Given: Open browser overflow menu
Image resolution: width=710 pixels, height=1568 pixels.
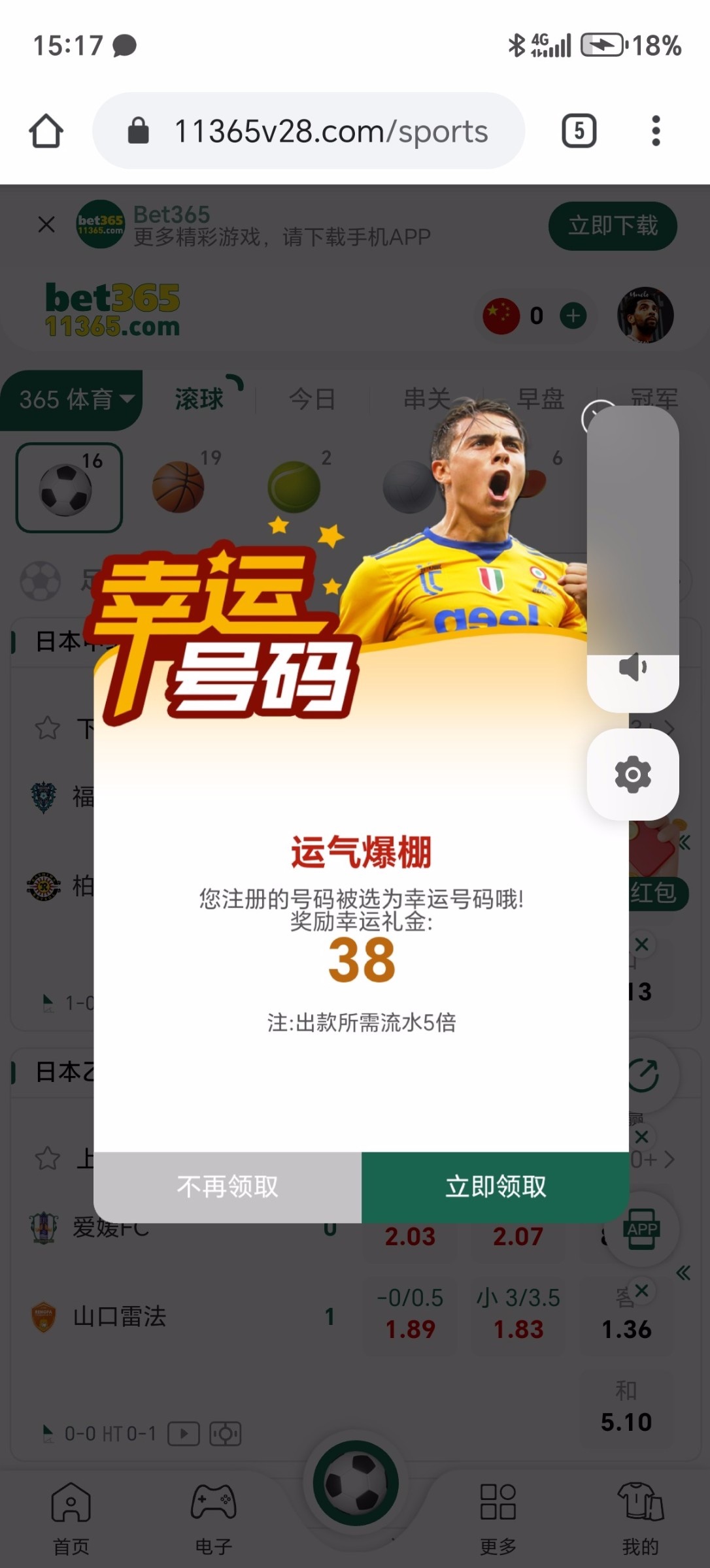Looking at the screenshot, I should 656,131.
